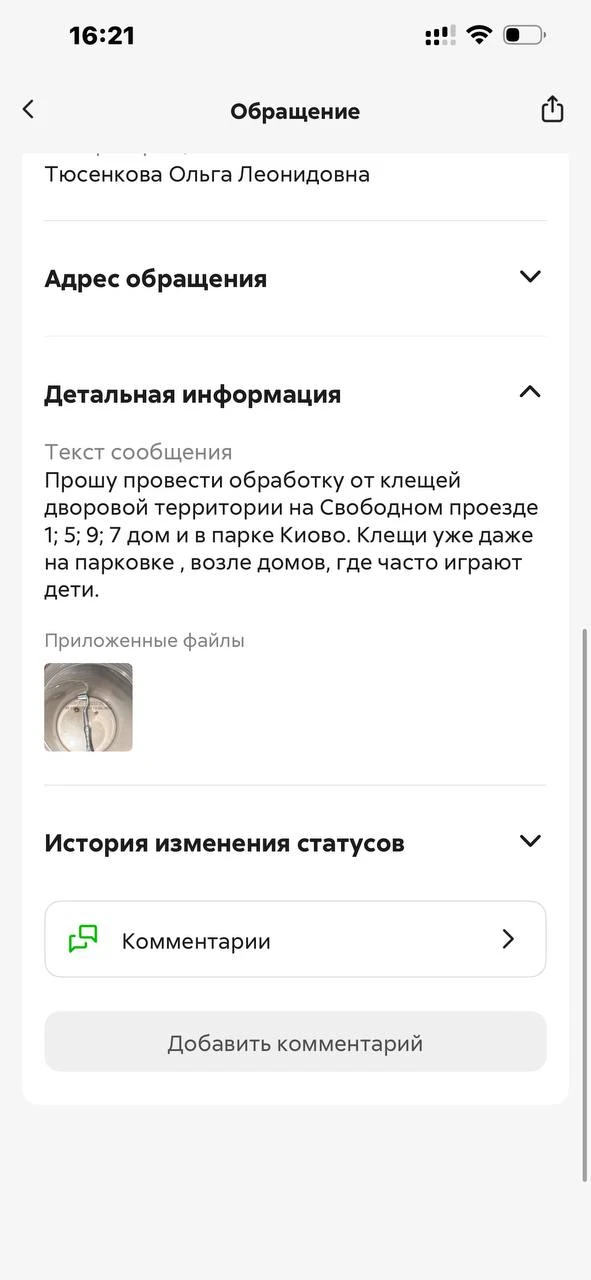Viewport: 591px width, 1280px height.
Task: Open the Комментарии row
Action: [x=295, y=939]
